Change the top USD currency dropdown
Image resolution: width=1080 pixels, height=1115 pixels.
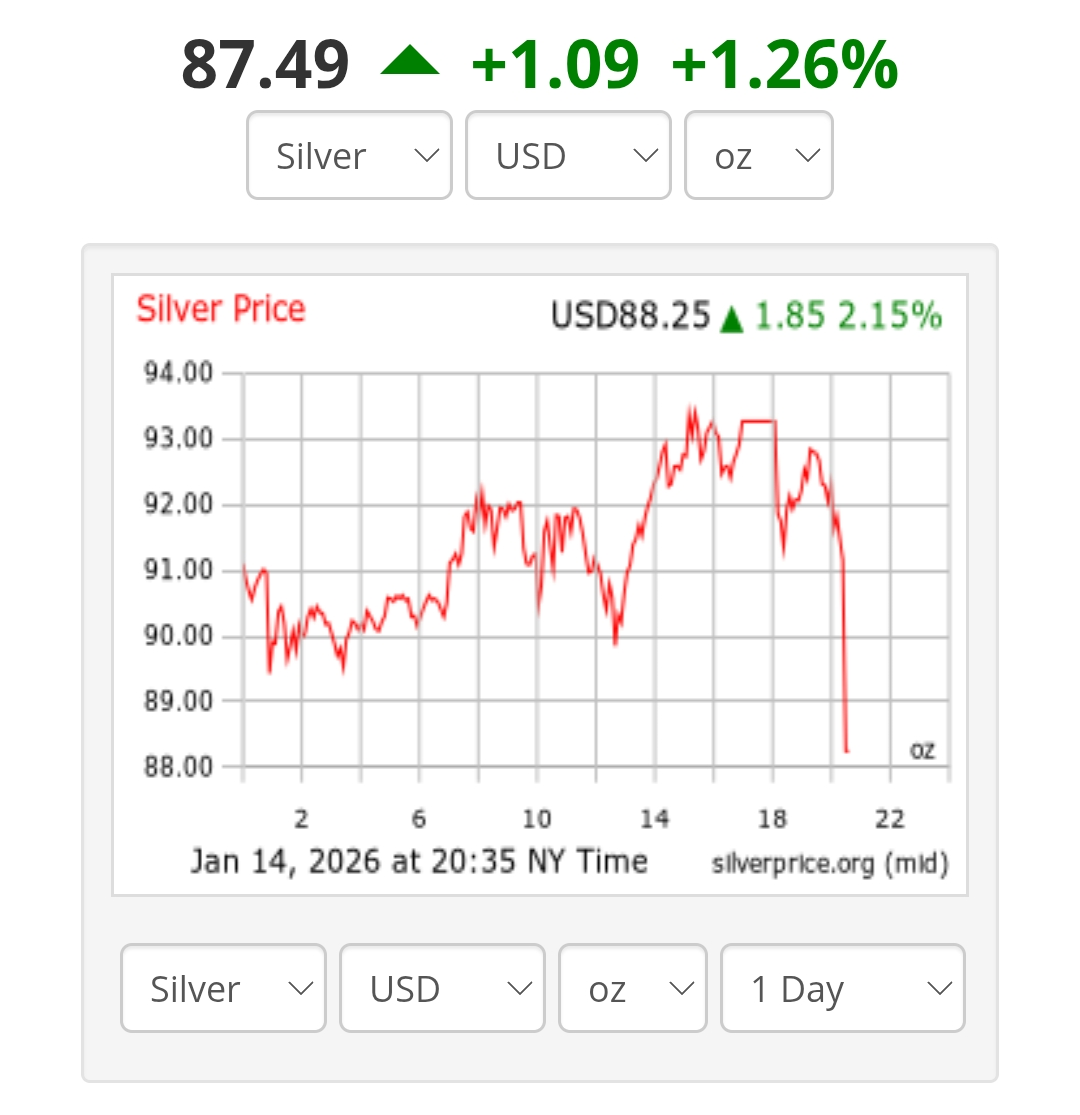(x=568, y=155)
